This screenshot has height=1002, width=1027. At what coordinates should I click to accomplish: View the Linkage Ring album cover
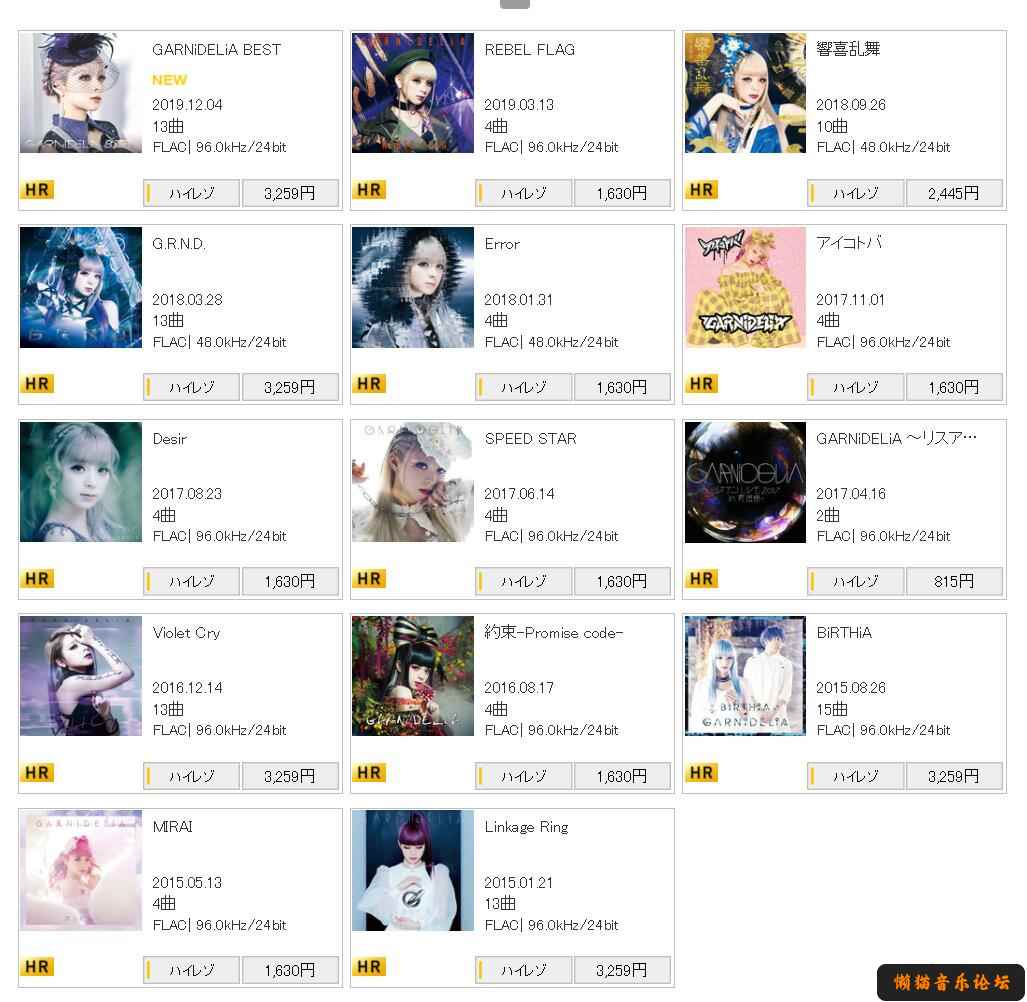(x=413, y=870)
